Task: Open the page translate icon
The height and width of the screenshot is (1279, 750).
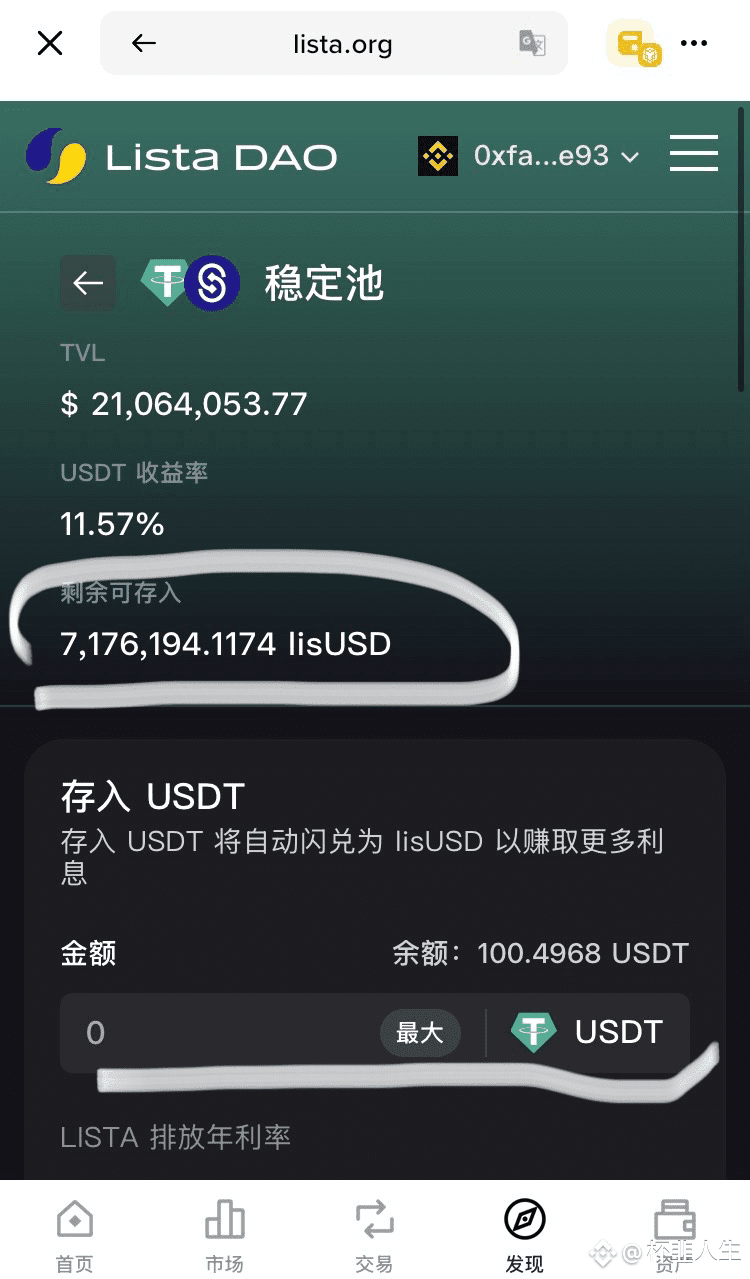Action: pos(532,43)
